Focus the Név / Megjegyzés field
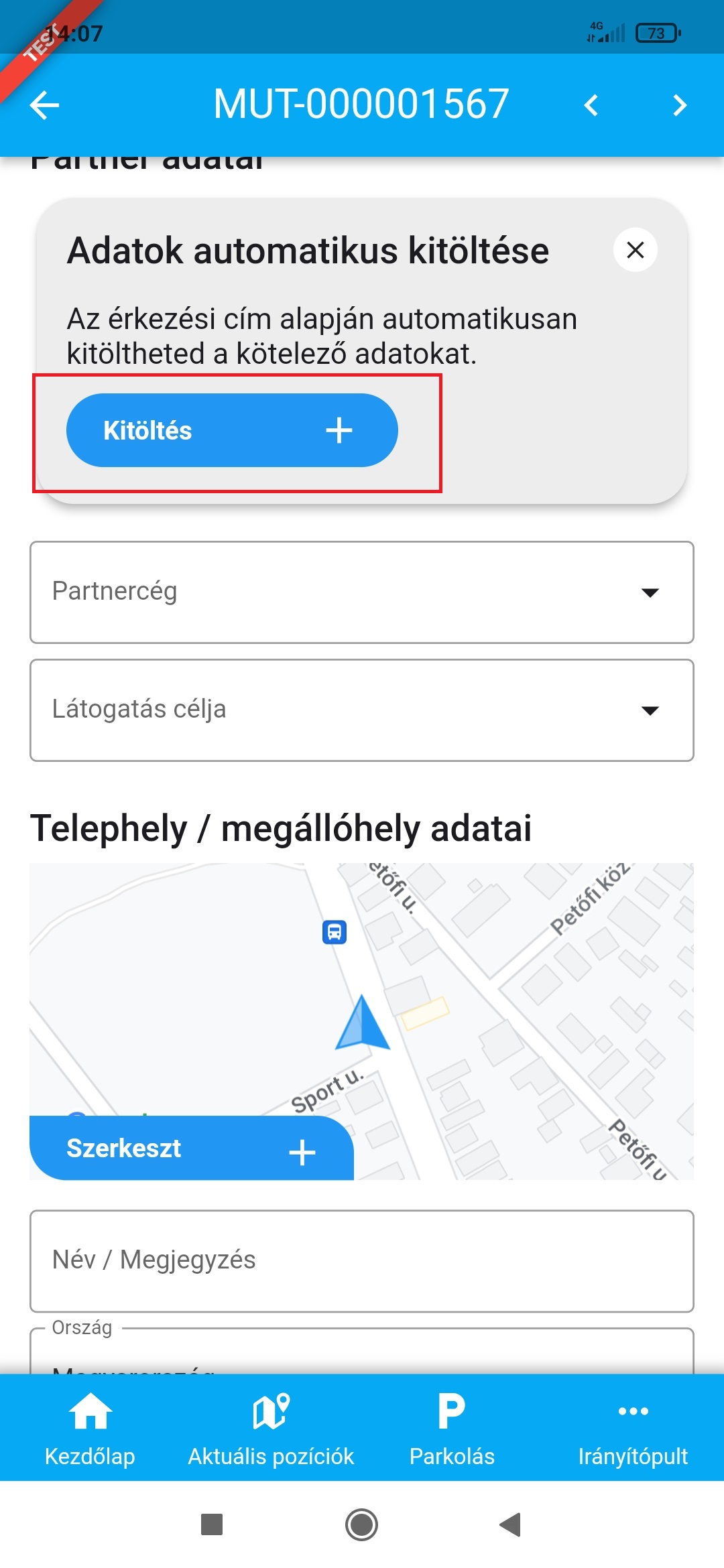Screen dimensions: 724x1568 tap(362, 1260)
